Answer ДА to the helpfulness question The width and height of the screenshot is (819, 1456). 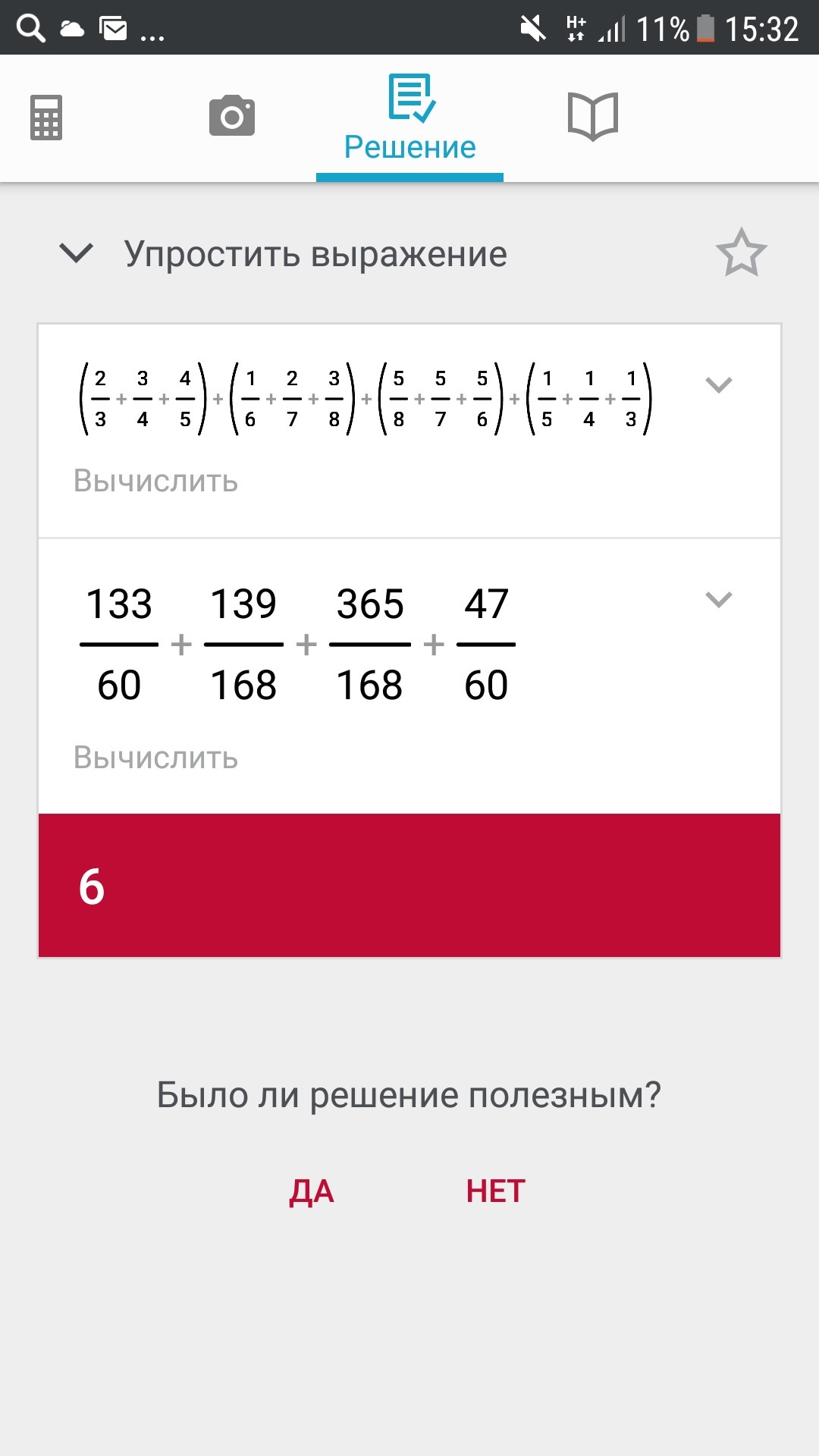(x=312, y=1191)
